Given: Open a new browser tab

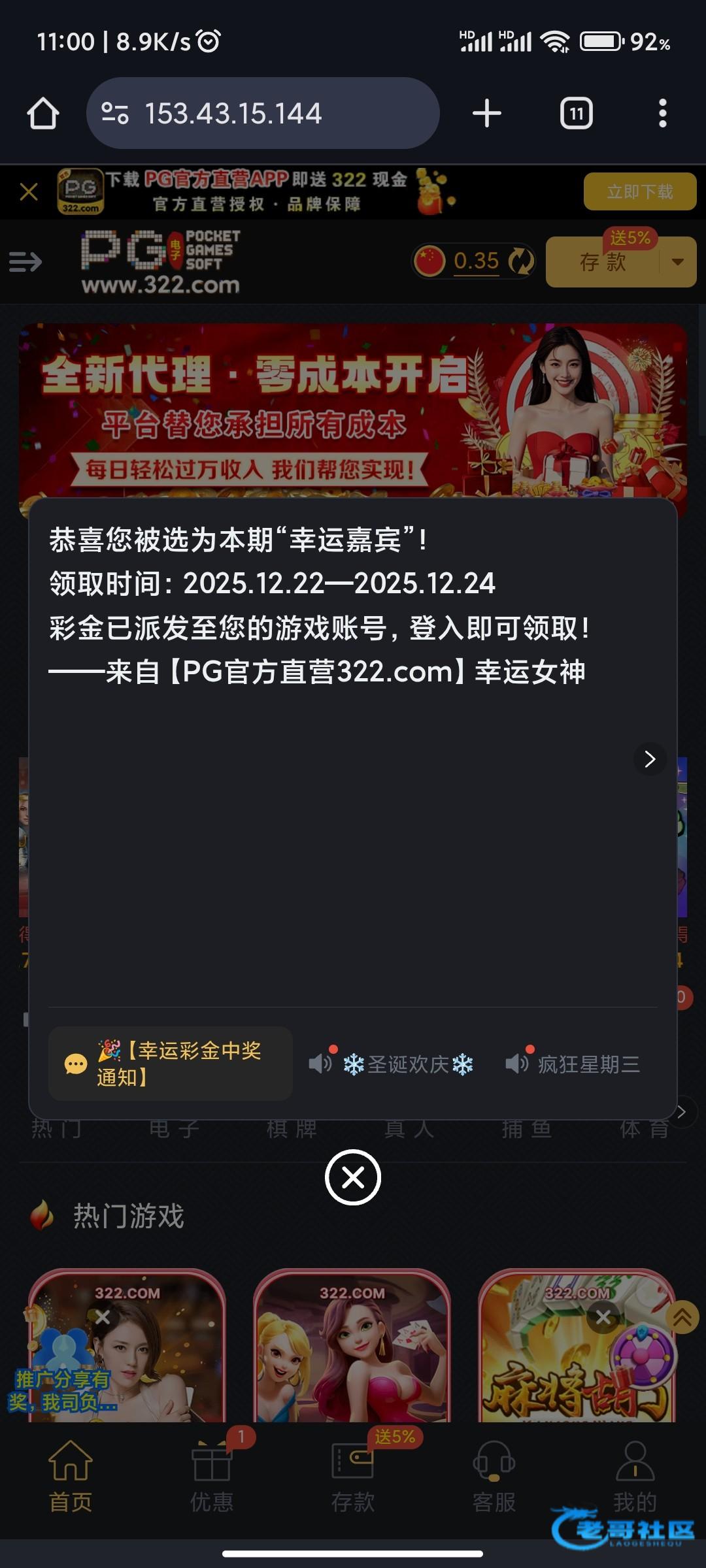Looking at the screenshot, I should pos(487,114).
